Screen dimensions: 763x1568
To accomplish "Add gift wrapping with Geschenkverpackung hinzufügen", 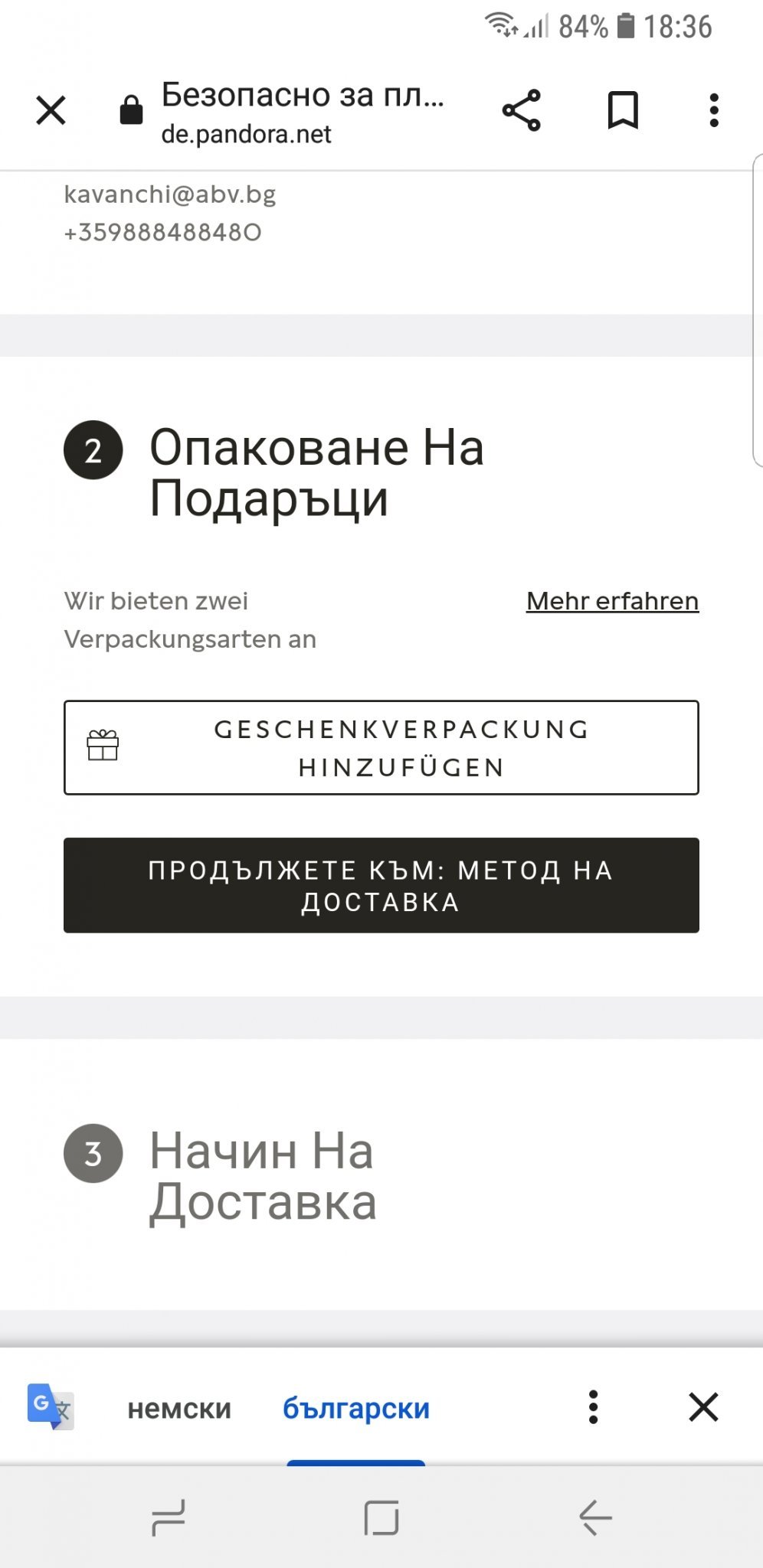I will click(381, 747).
